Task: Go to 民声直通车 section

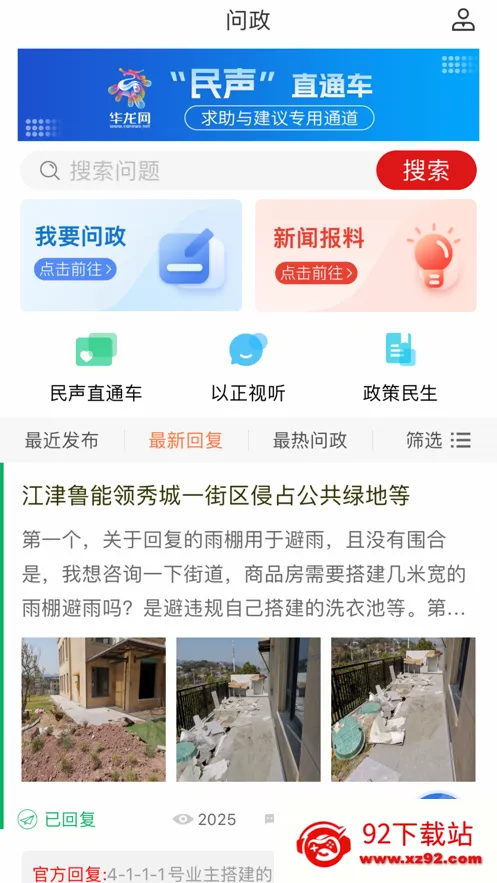Action: point(96,367)
